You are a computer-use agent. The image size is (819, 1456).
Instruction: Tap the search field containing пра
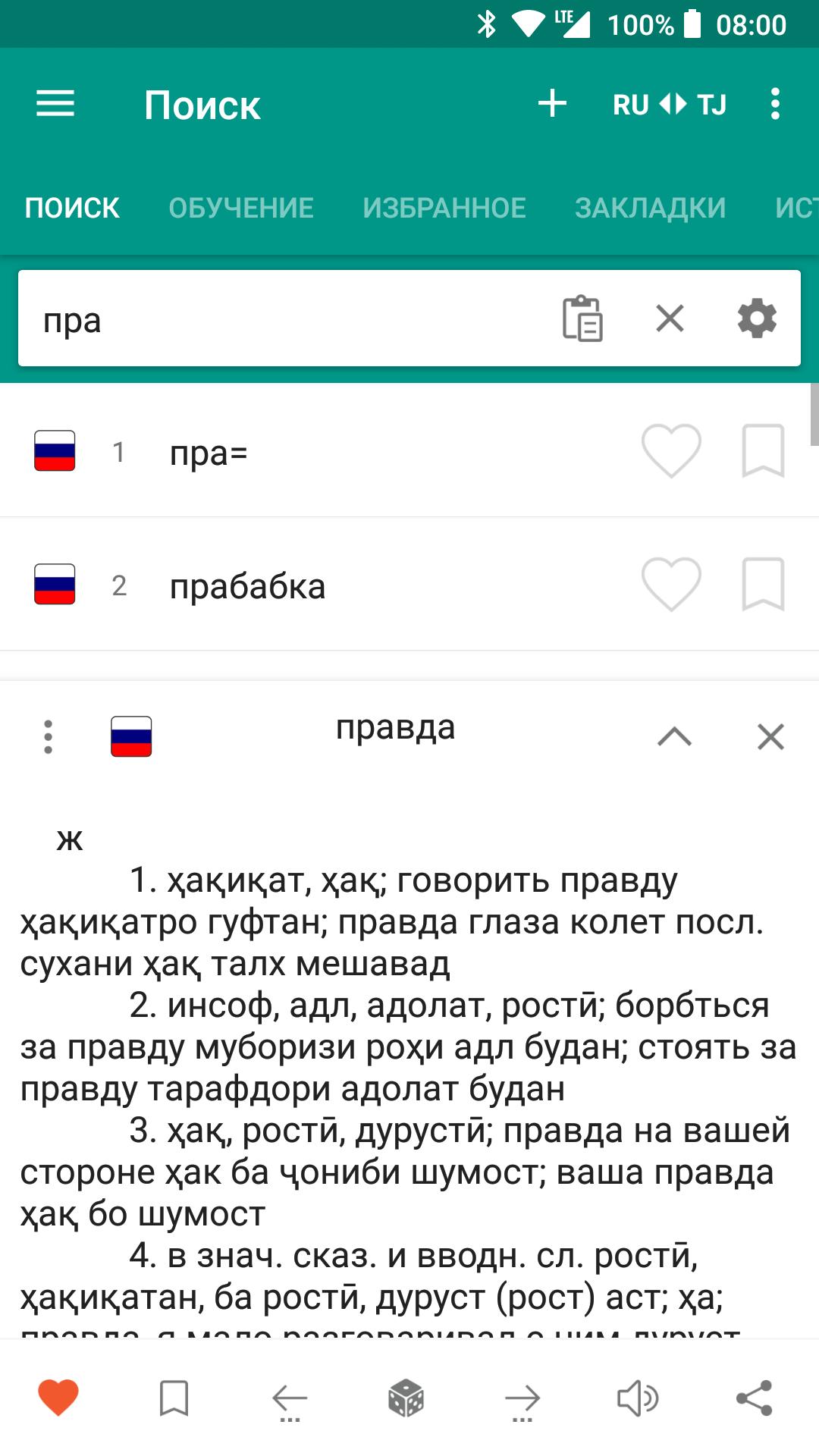(x=288, y=319)
